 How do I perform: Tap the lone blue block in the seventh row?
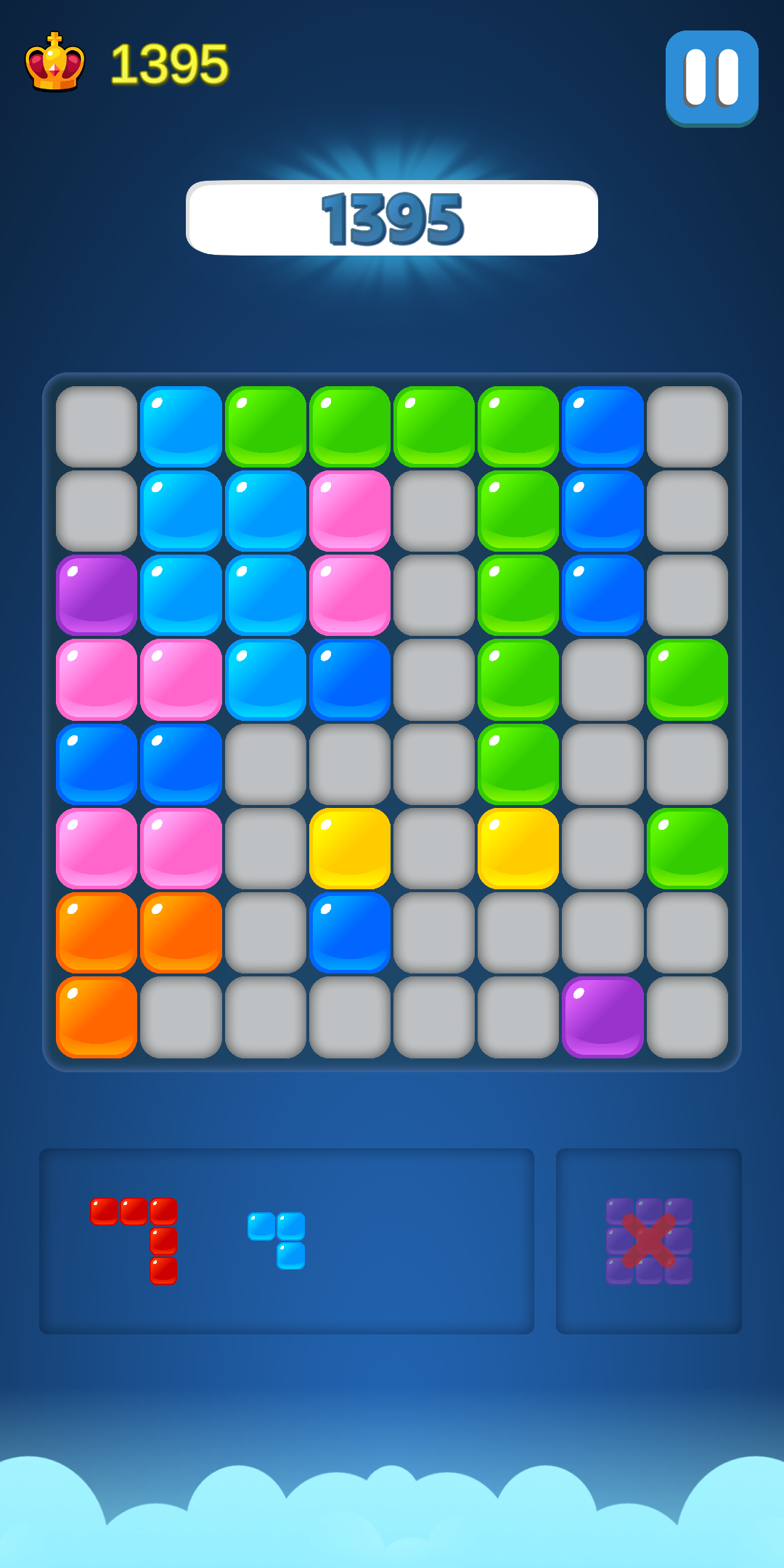coord(349,932)
